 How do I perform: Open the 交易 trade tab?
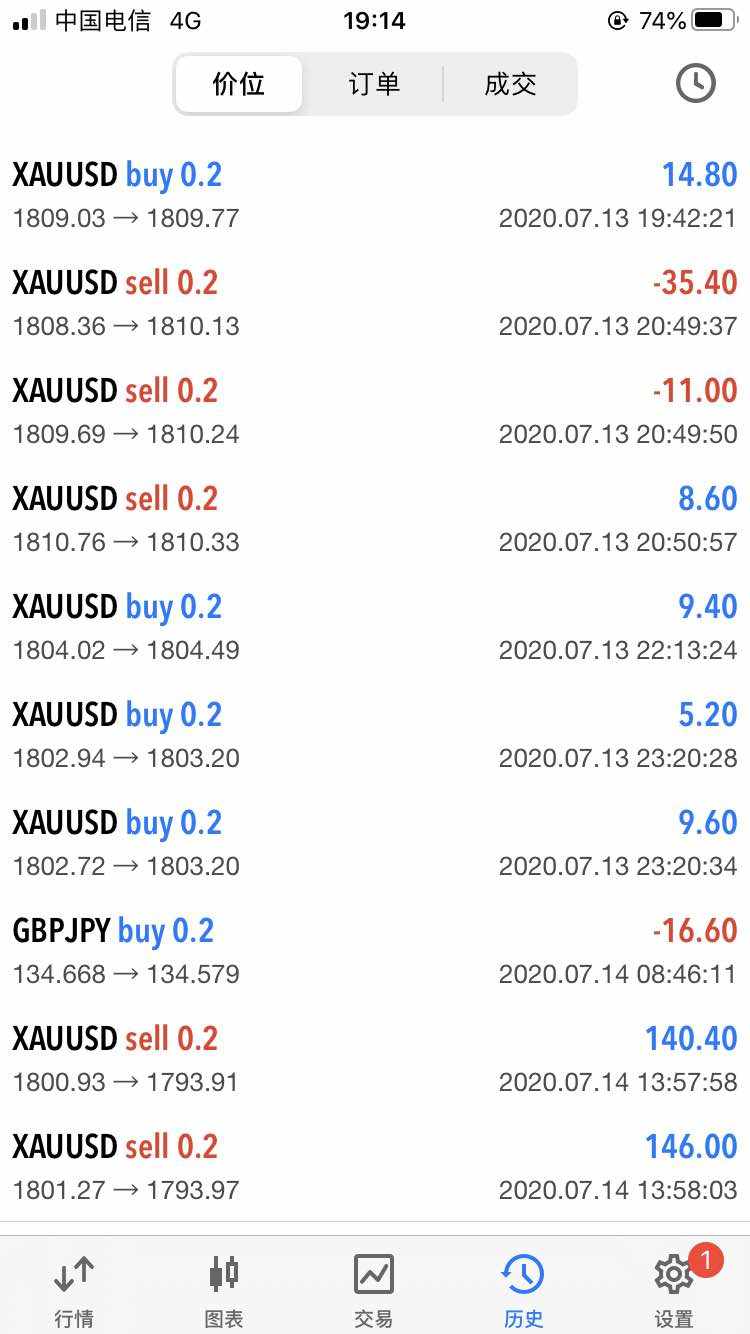(x=374, y=1288)
